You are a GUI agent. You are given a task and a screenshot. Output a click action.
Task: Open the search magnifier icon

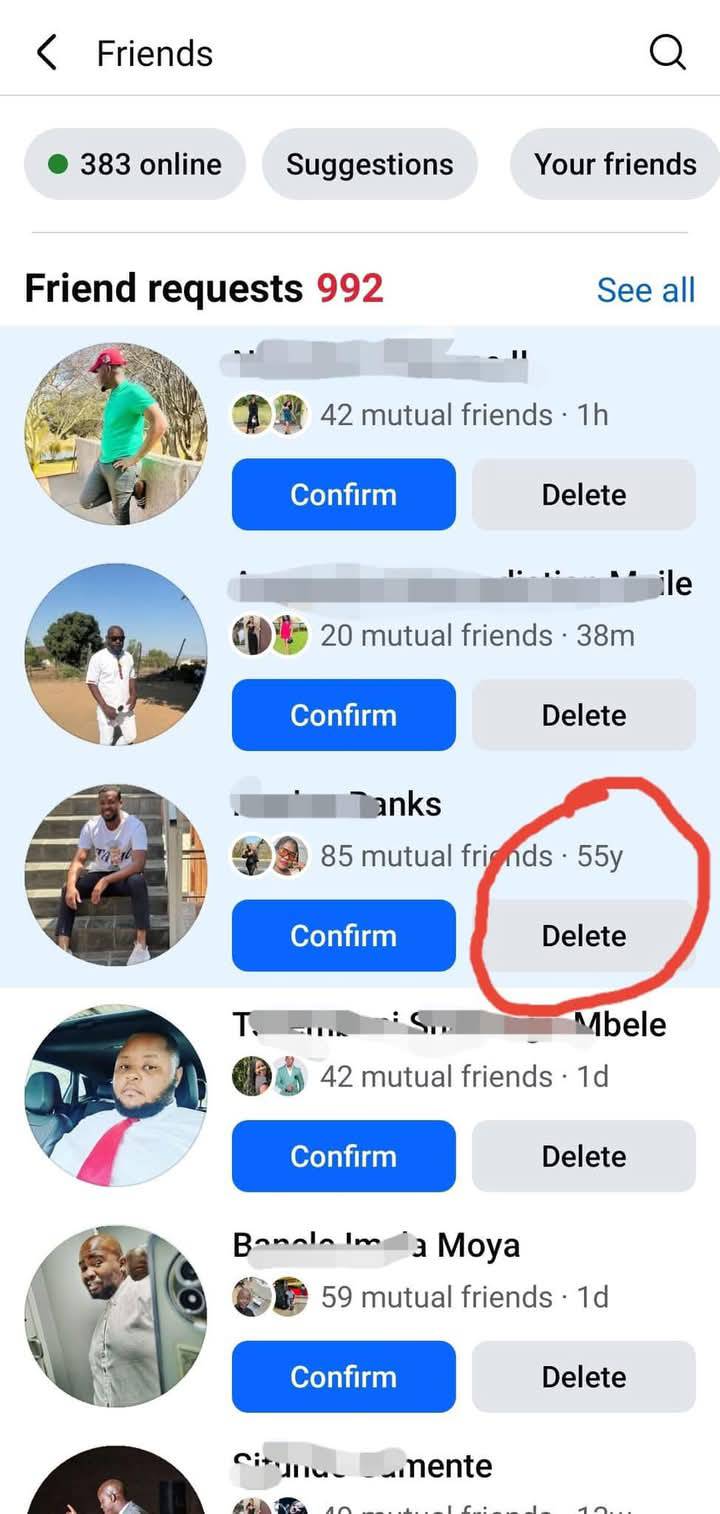coord(667,52)
